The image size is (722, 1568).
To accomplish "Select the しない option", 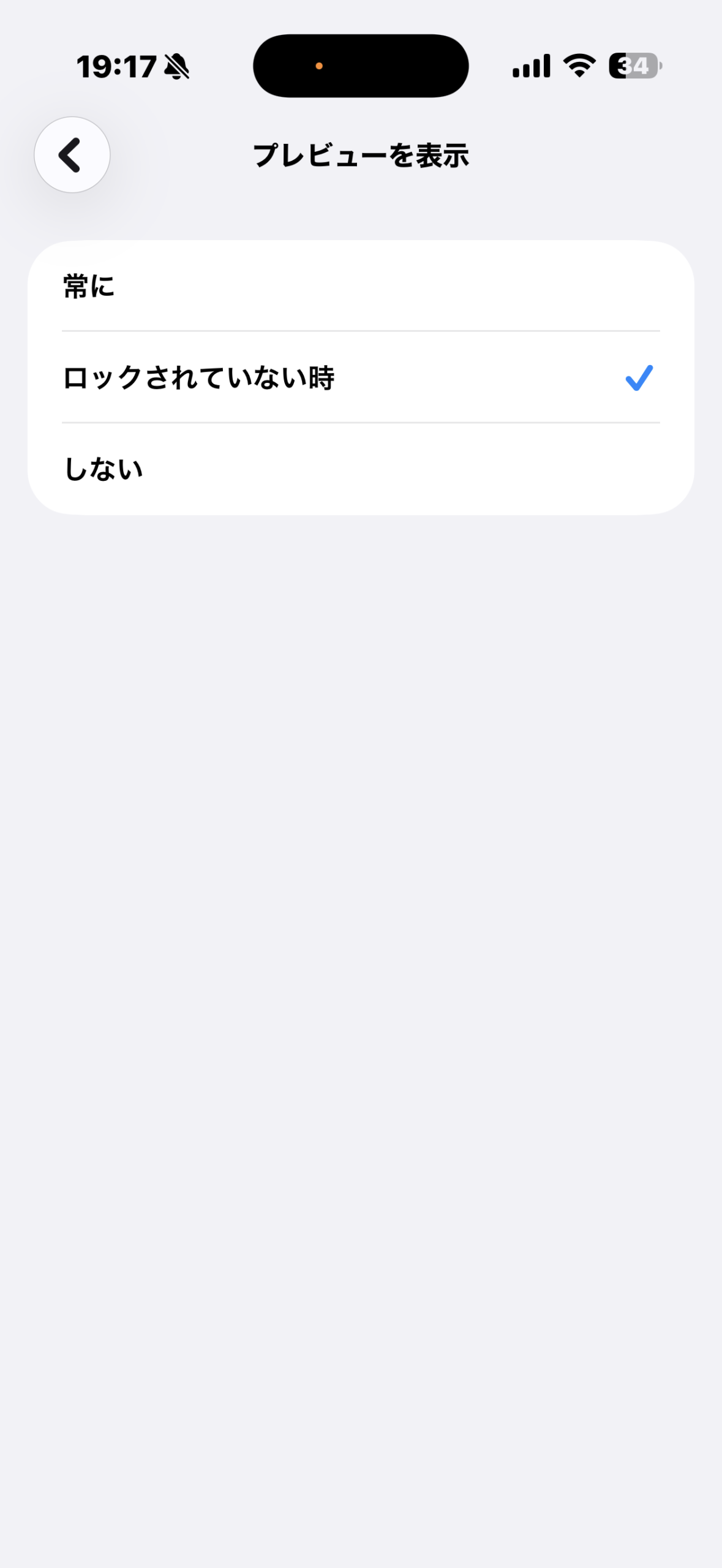I will pyautogui.click(x=360, y=469).
